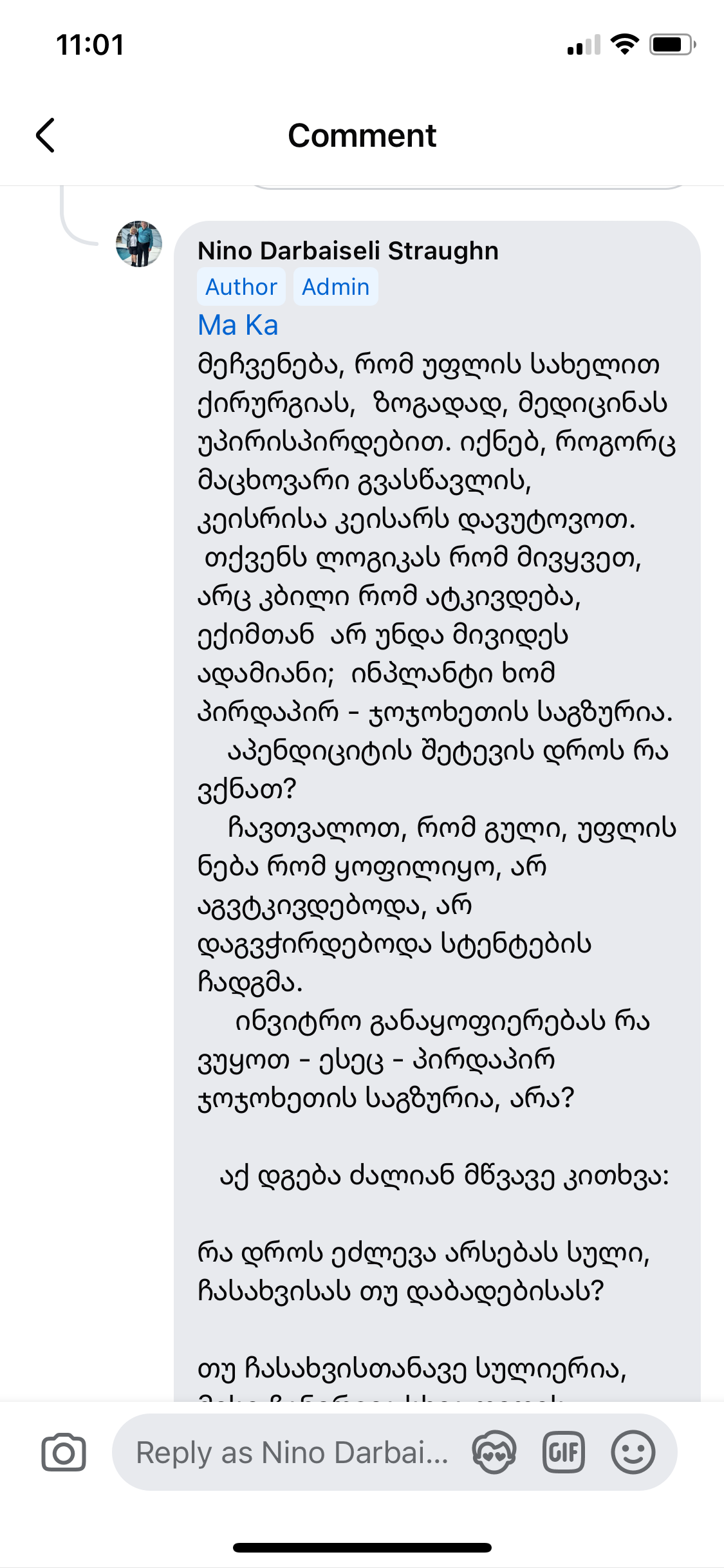Viewport: 724px width, 1568px height.
Task: Open the GIF picker
Action: (563, 1452)
